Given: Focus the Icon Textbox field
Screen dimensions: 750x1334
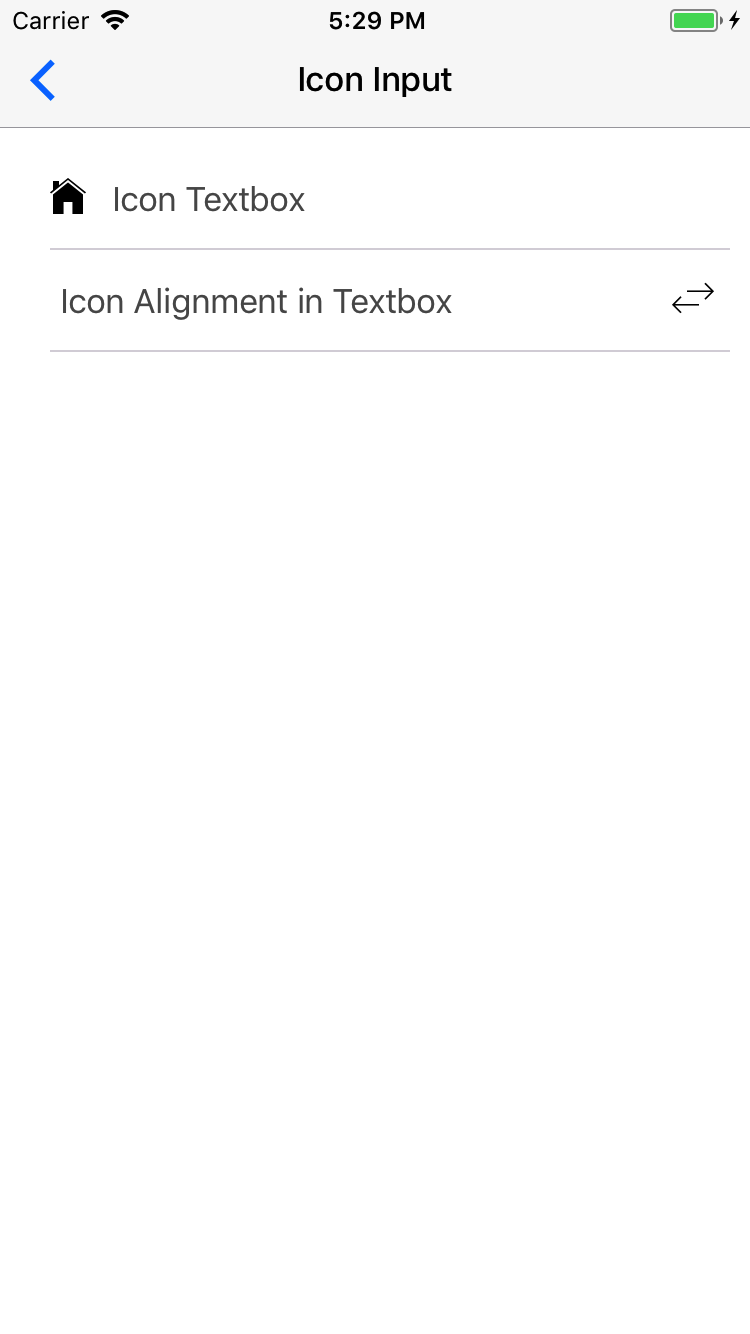Looking at the screenshot, I should pyautogui.click(x=400, y=200).
